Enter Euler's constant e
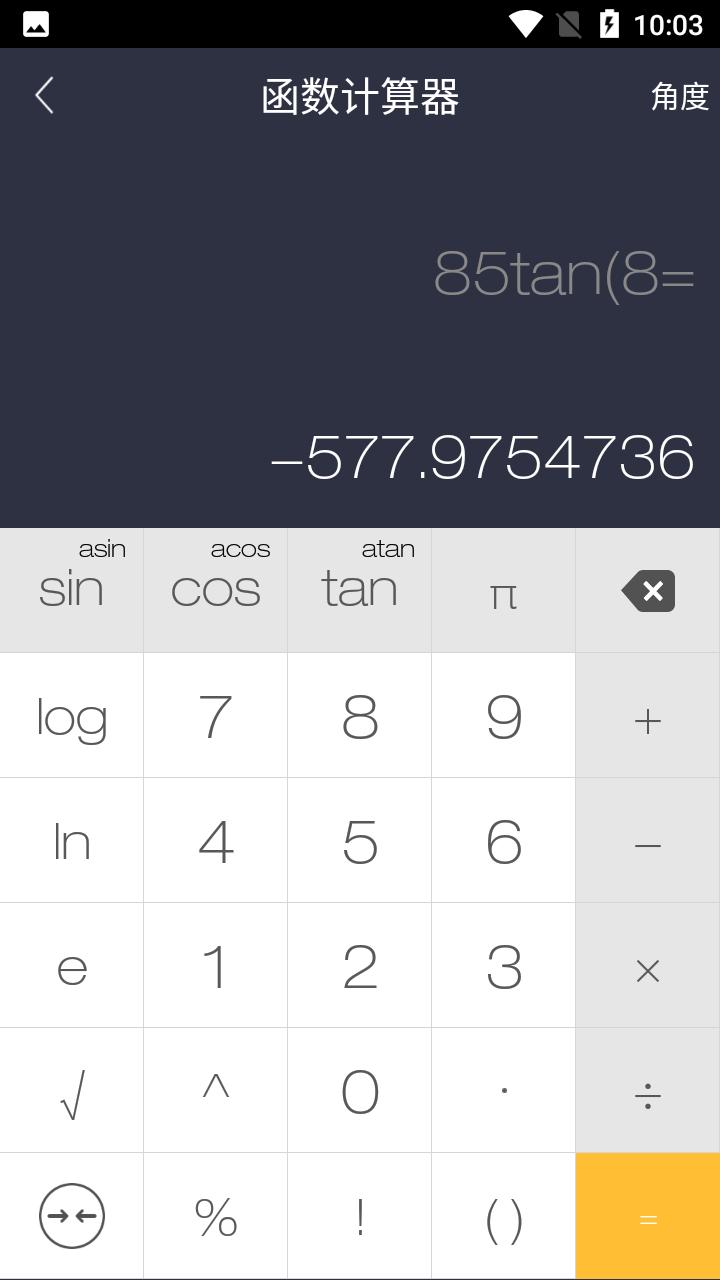The width and height of the screenshot is (720, 1280). [72, 965]
